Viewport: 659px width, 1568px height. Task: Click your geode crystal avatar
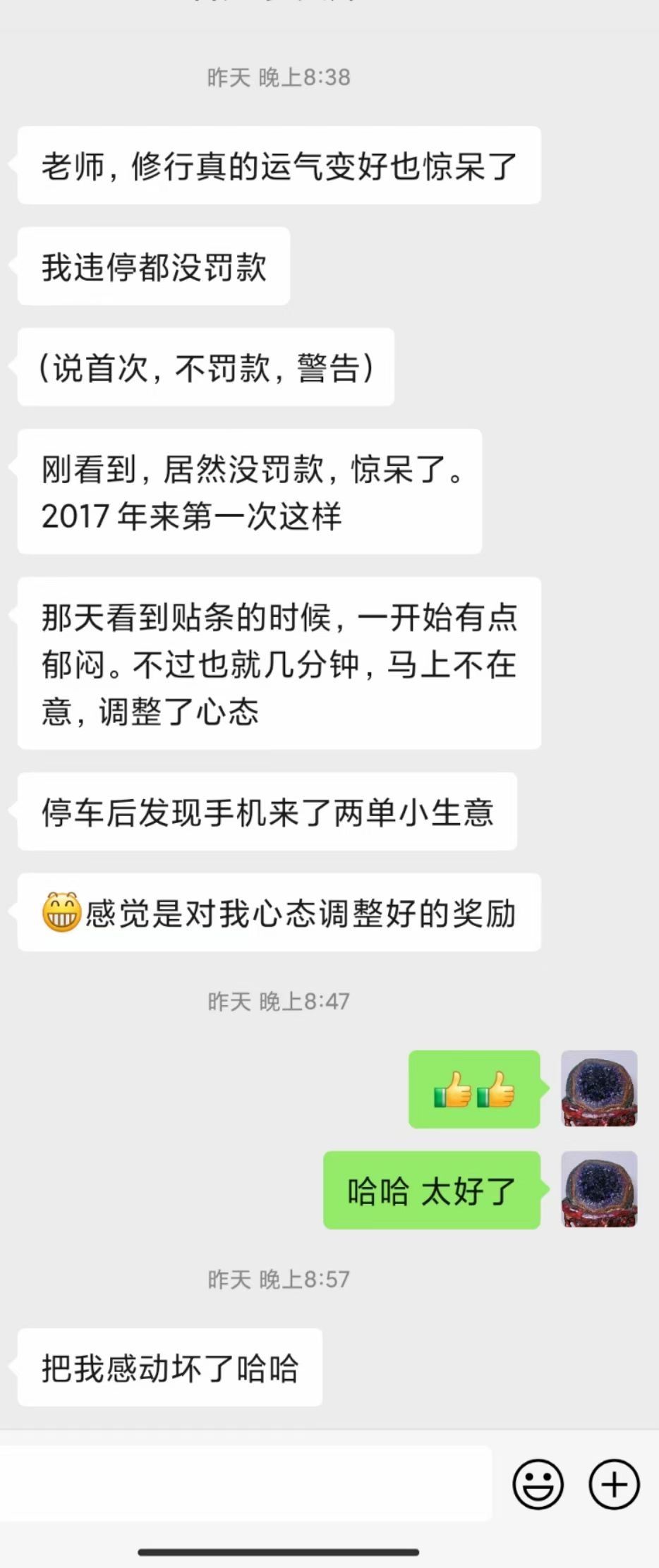pyautogui.click(x=599, y=1090)
